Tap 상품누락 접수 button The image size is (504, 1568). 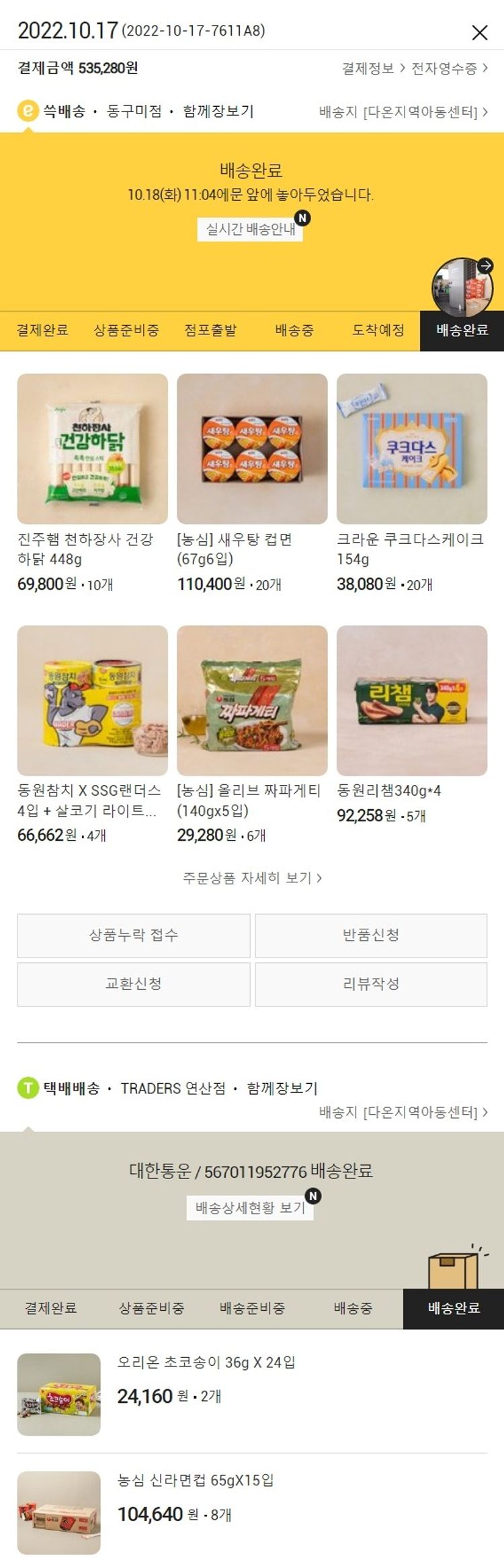pyautogui.click(x=134, y=935)
